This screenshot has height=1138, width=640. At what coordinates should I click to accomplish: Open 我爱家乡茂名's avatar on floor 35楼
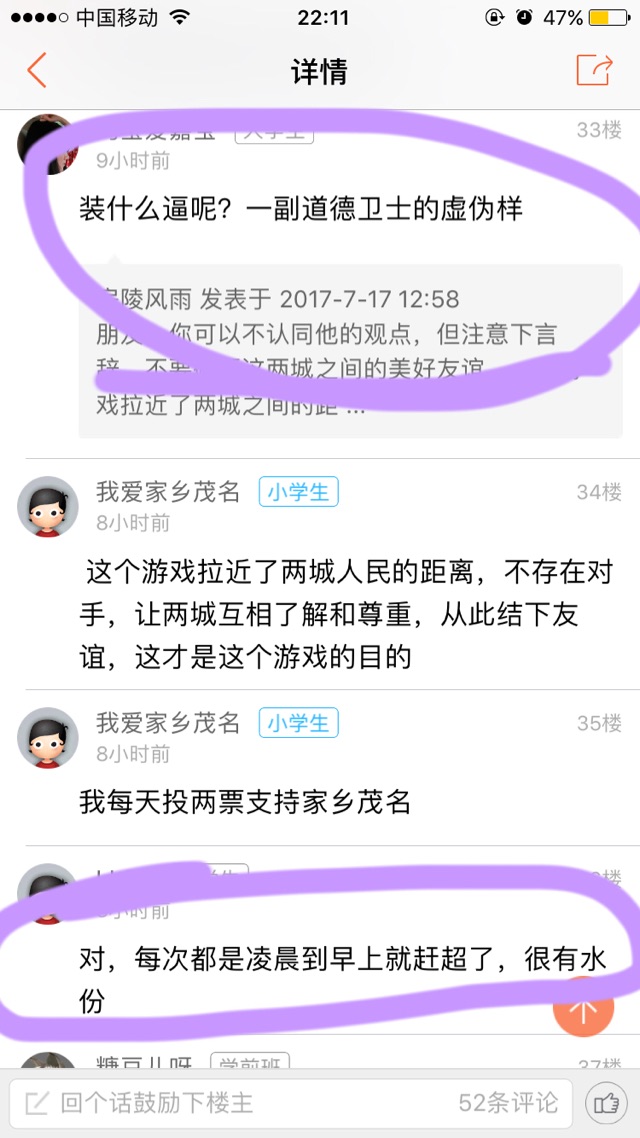click(47, 738)
